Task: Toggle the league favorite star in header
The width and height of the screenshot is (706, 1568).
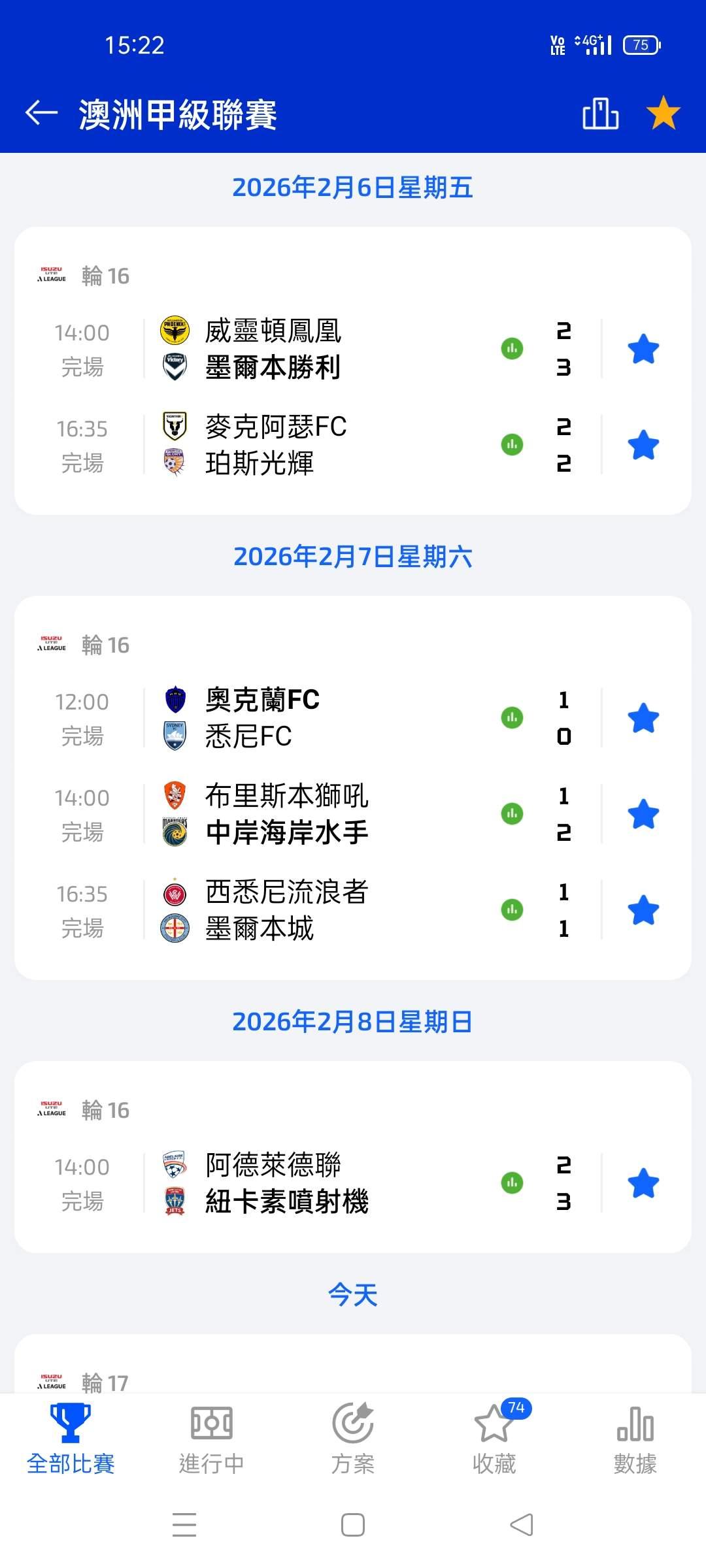Action: pos(663,113)
